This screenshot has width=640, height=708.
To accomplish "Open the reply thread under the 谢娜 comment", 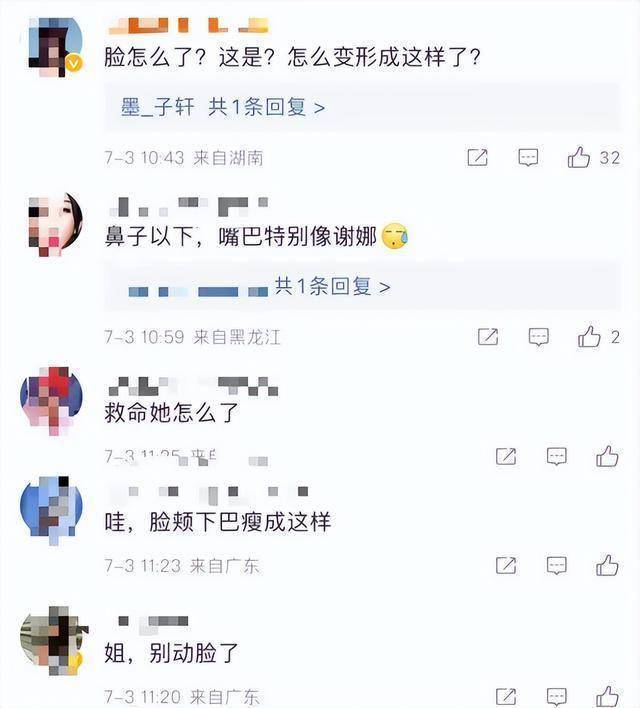I will (x=332, y=287).
